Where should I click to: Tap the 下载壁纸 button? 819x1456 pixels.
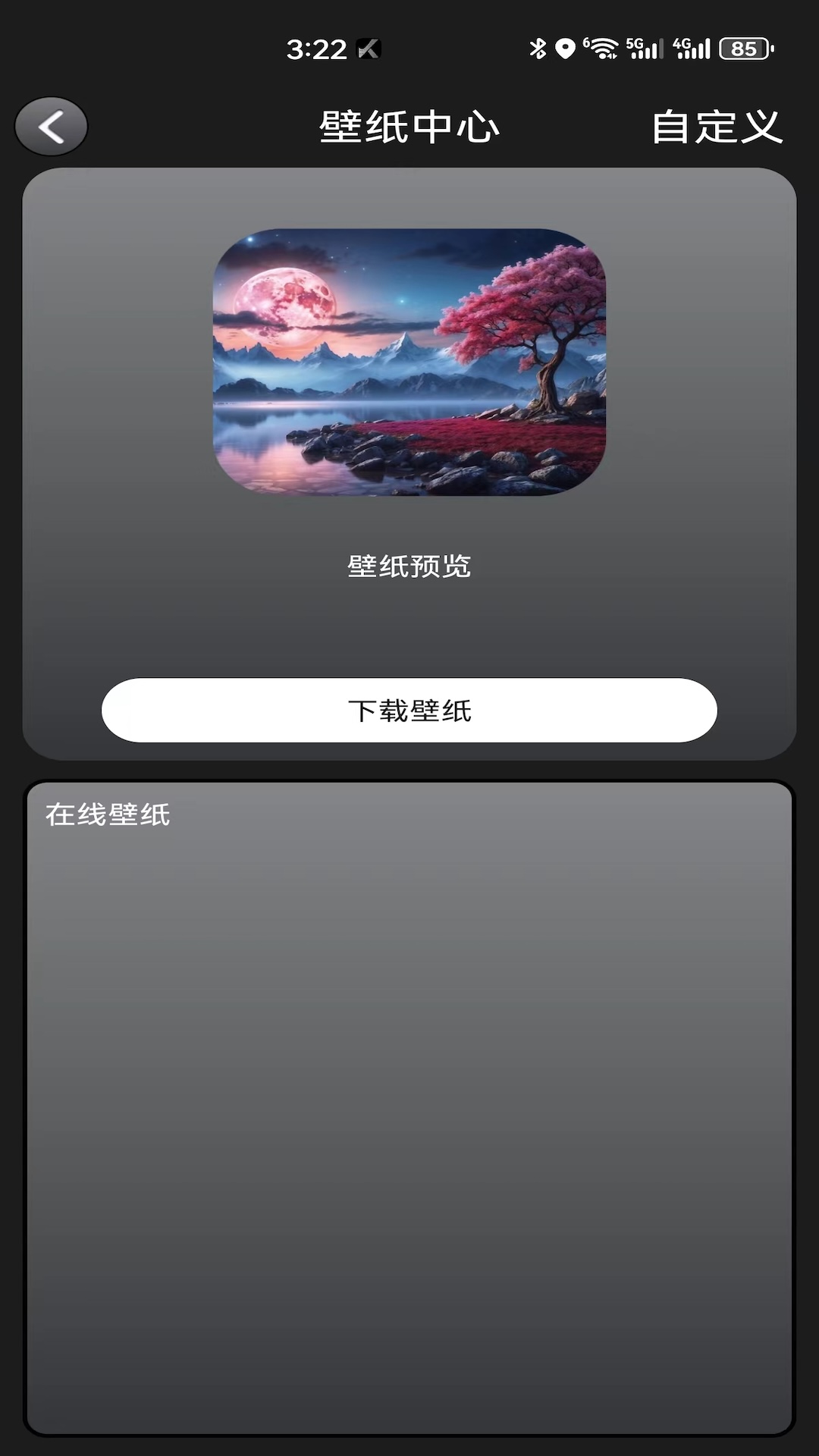click(409, 710)
